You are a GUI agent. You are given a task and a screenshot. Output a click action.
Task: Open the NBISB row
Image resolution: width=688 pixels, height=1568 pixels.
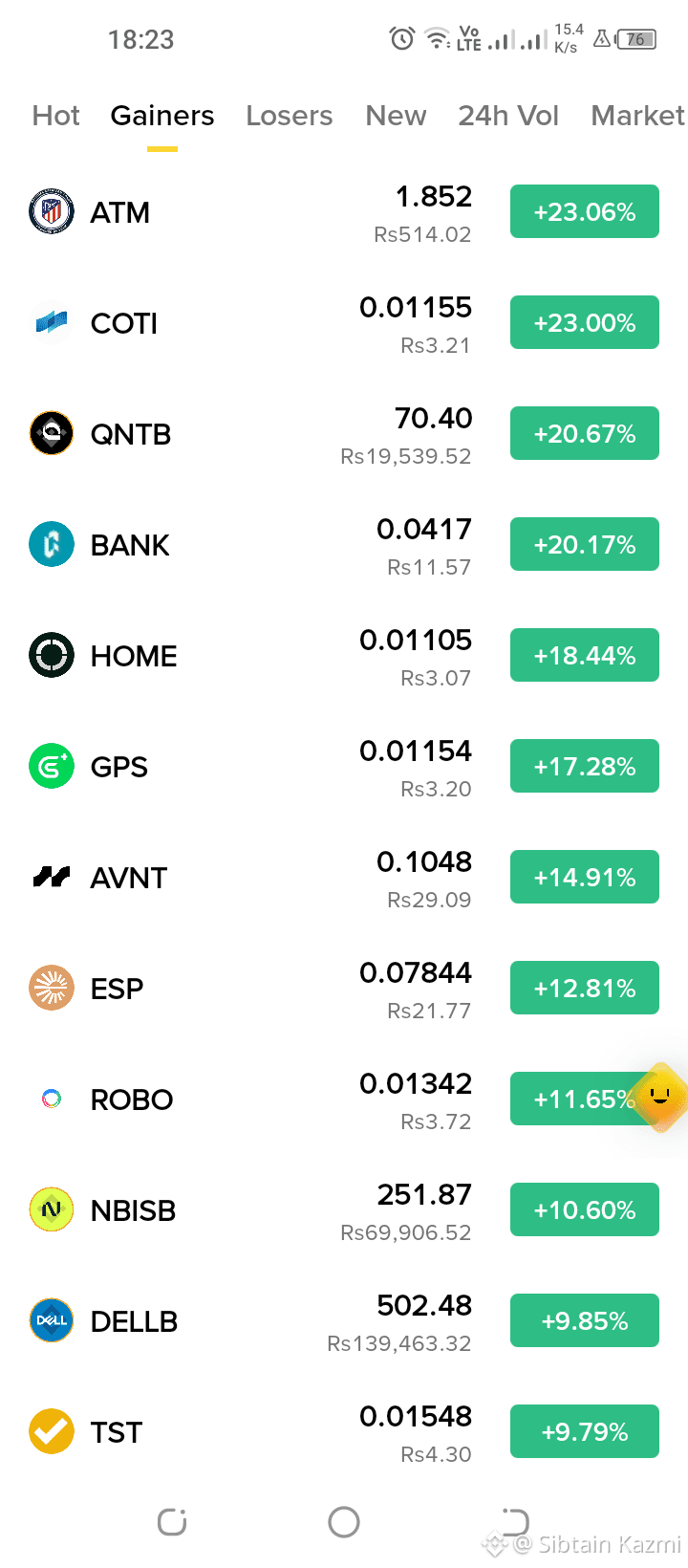344,1210
